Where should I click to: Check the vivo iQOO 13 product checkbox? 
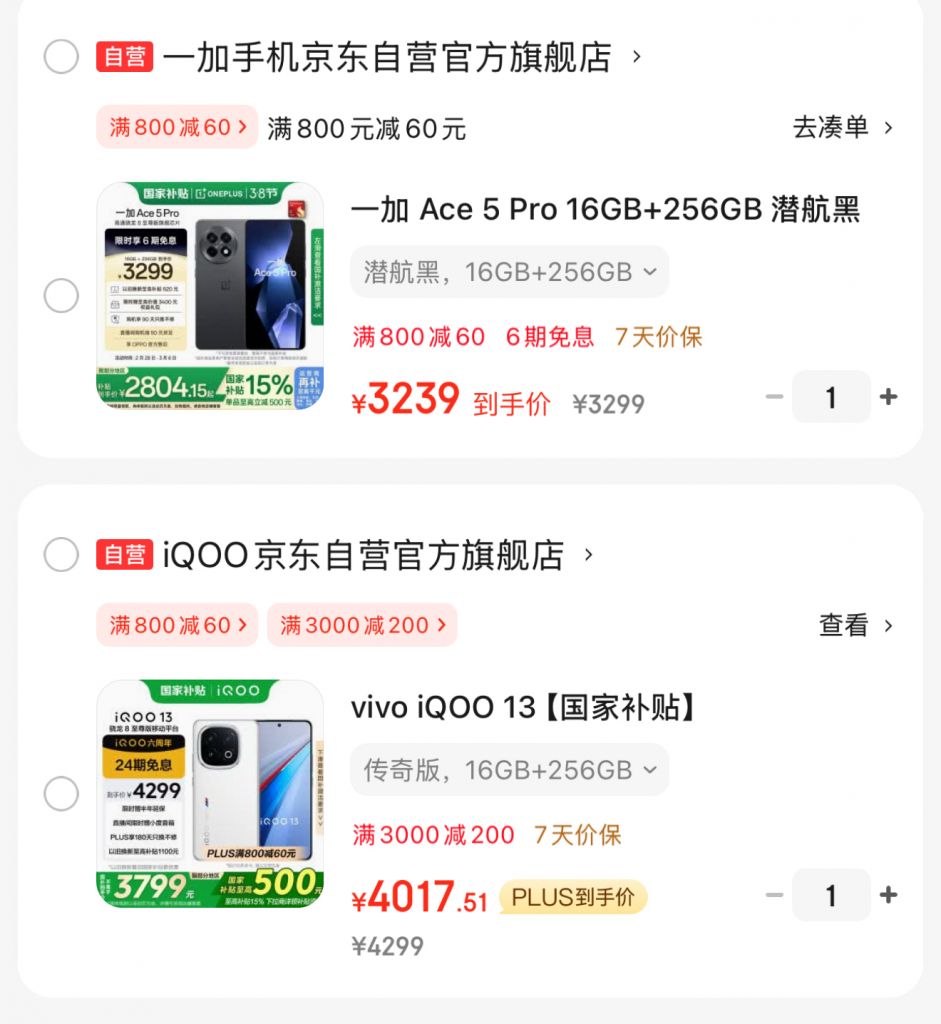click(60, 794)
